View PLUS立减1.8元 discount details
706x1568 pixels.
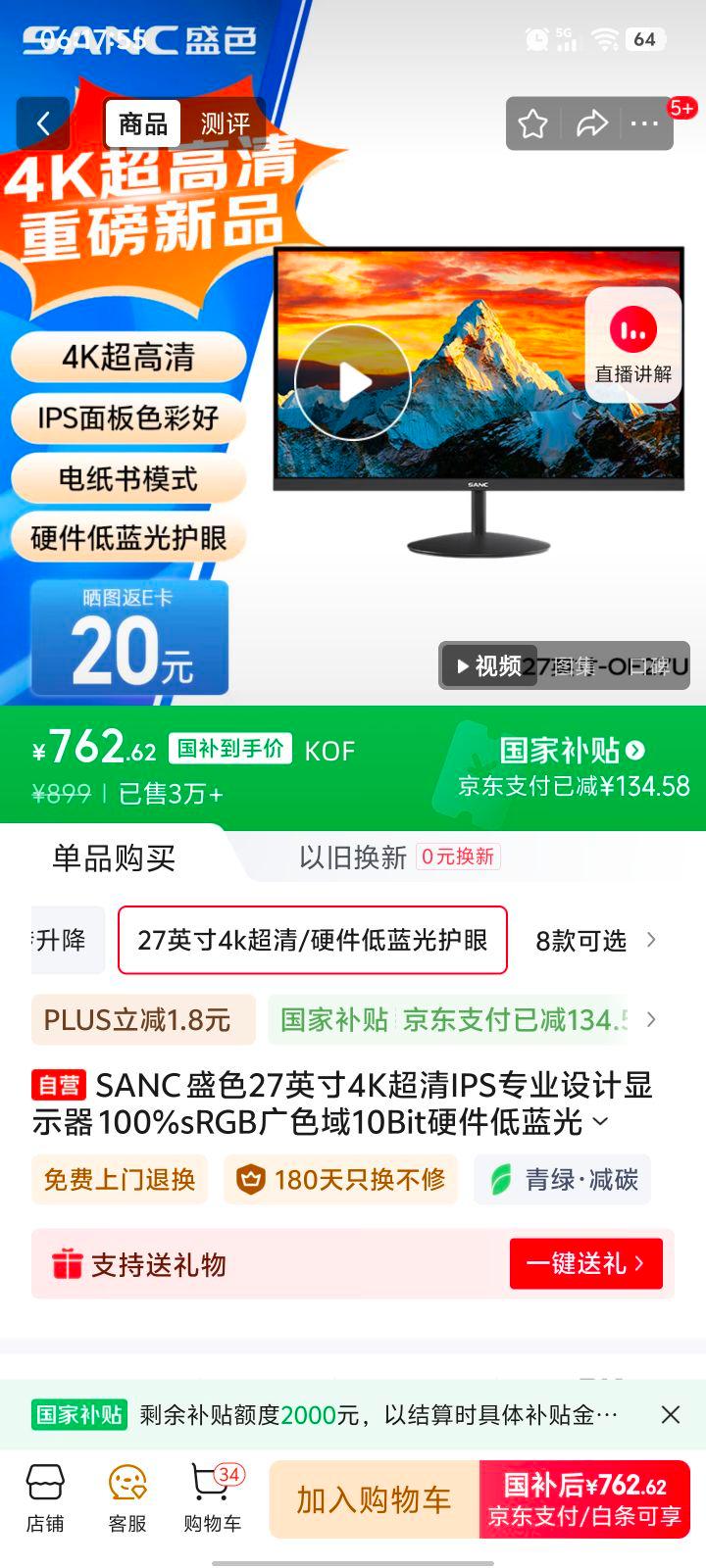(x=143, y=1020)
